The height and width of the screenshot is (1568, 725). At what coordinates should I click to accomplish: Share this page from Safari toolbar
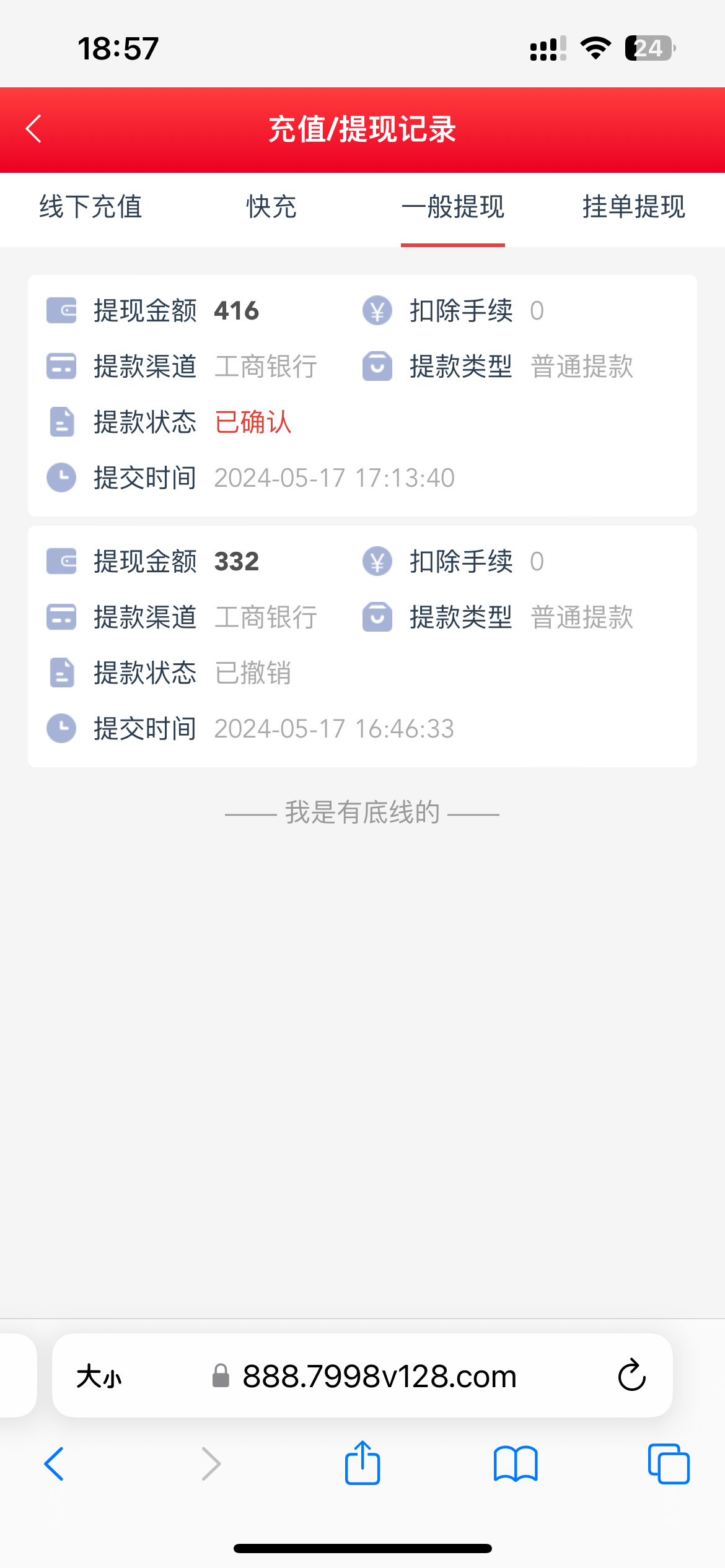point(362,1463)
